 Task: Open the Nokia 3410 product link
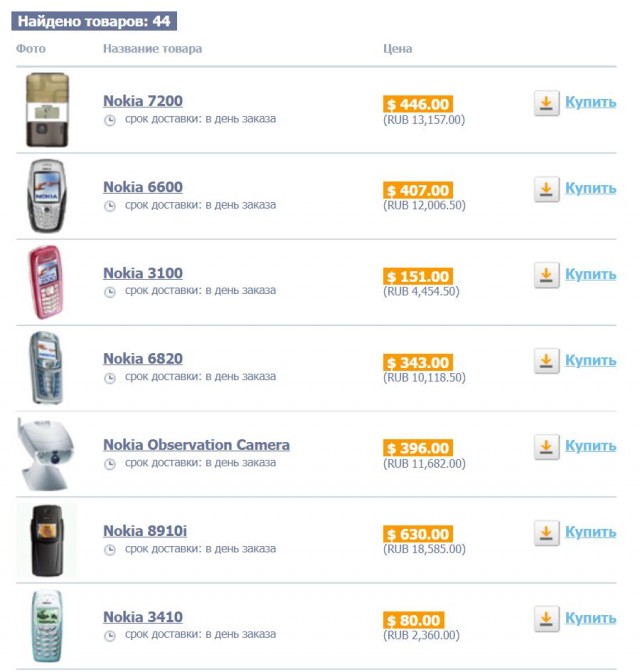click(x=142, y=617)
